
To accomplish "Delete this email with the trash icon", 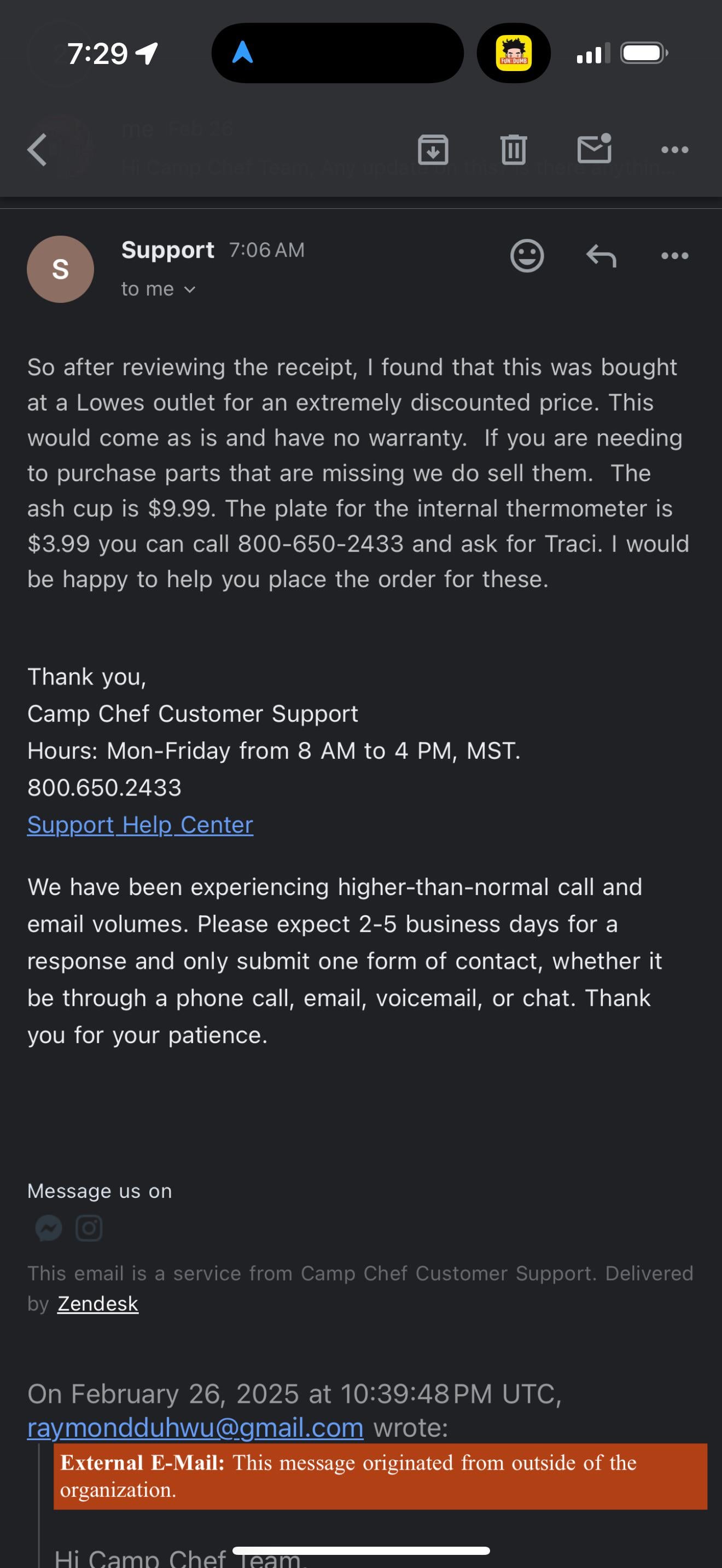I will click(x=513, y=150).
